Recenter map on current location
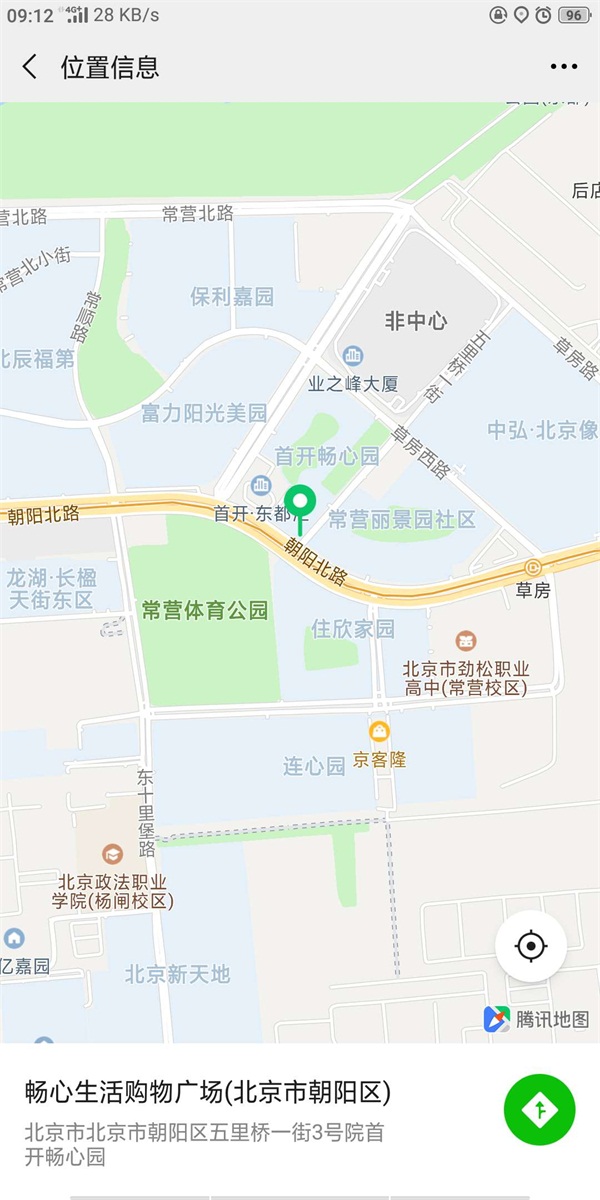Image resolution: width=600 pixels, height=1200 pixels. (x=531, y=946)
